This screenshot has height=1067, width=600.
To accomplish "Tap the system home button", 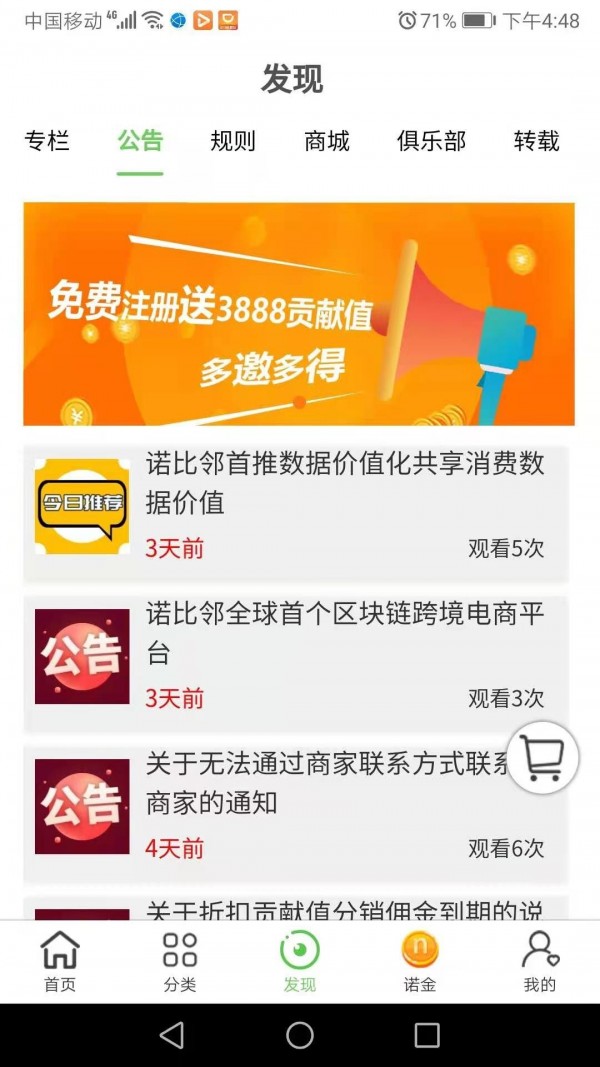I will [x=300, y=1035].
